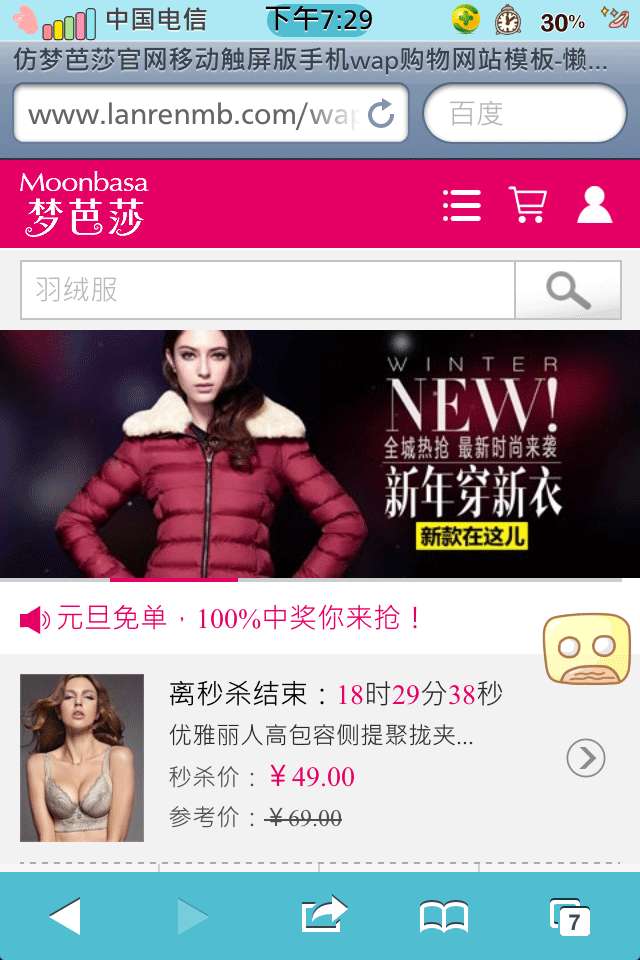Open browser bookmarks

coord(444,916)
